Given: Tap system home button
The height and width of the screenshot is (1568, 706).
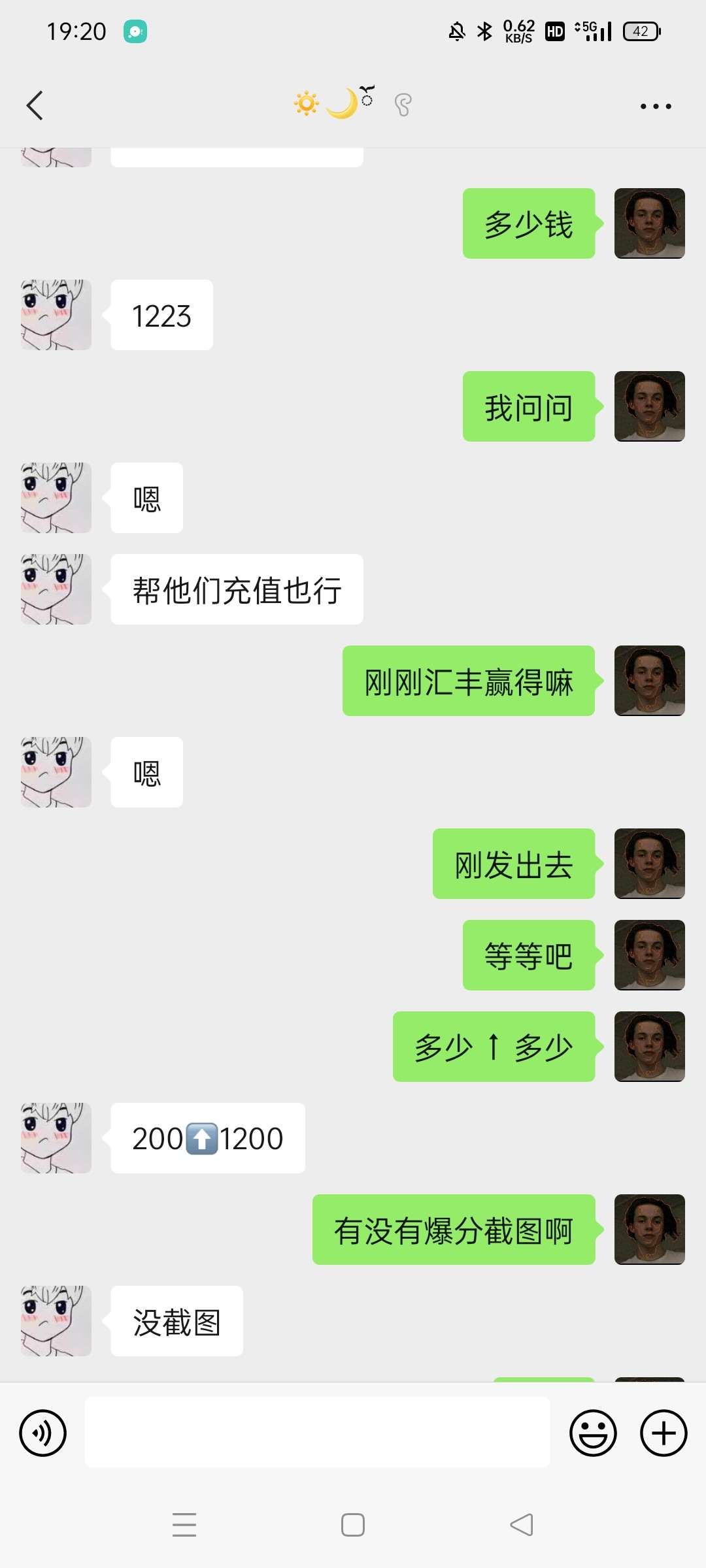Looking at the screenshot, I should pyautogui.click(x=353, y=1525).
